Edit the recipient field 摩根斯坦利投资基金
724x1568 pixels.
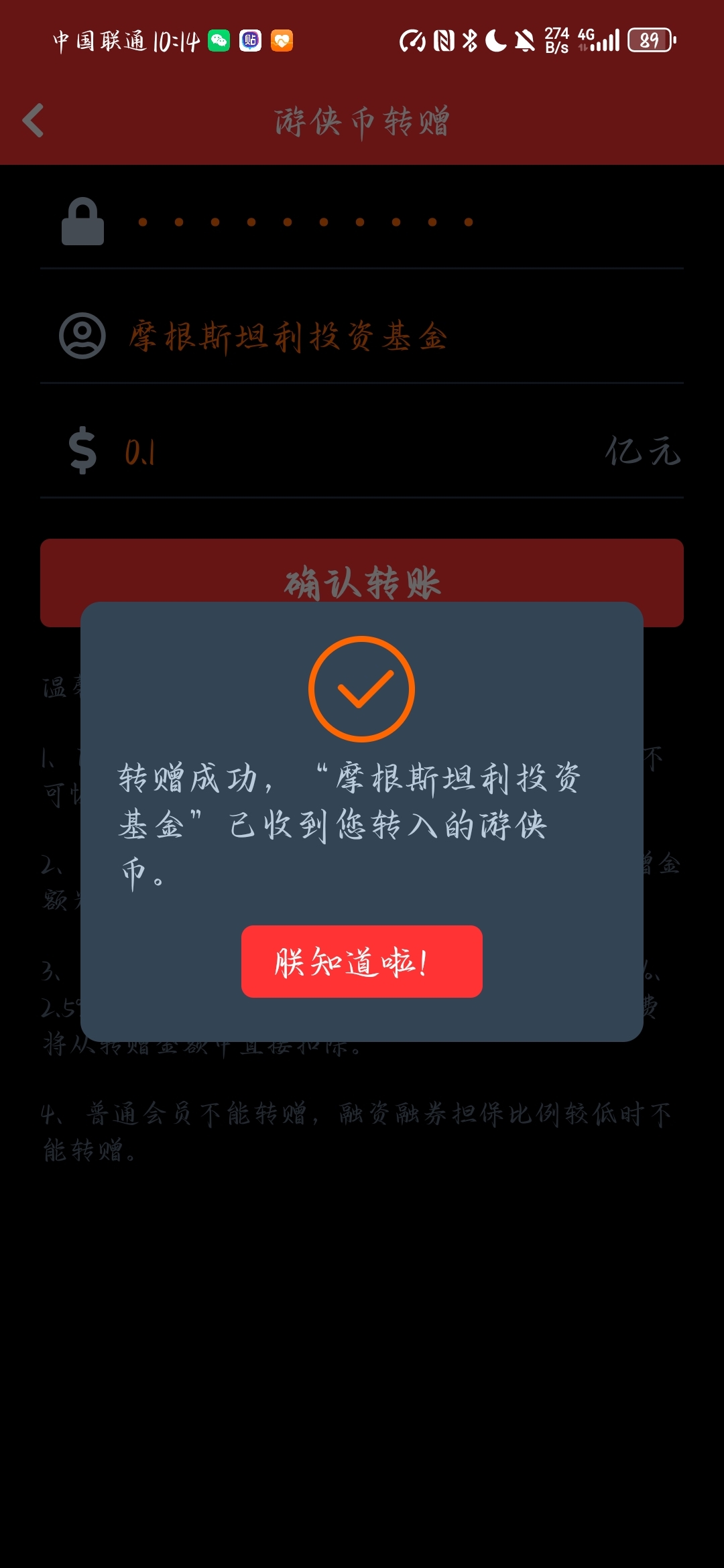coord(362,336)
